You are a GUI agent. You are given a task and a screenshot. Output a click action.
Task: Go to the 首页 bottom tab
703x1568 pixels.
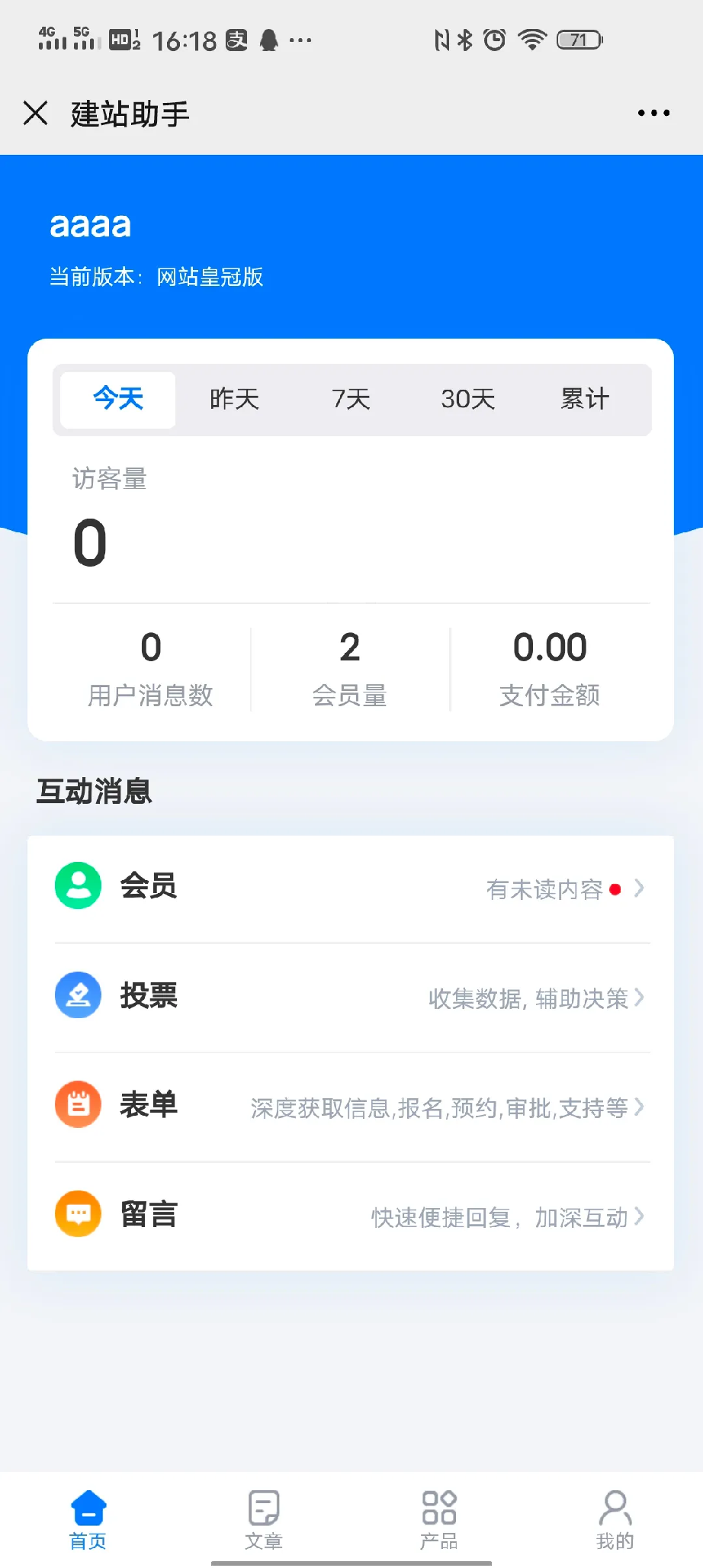(88, 1519)
